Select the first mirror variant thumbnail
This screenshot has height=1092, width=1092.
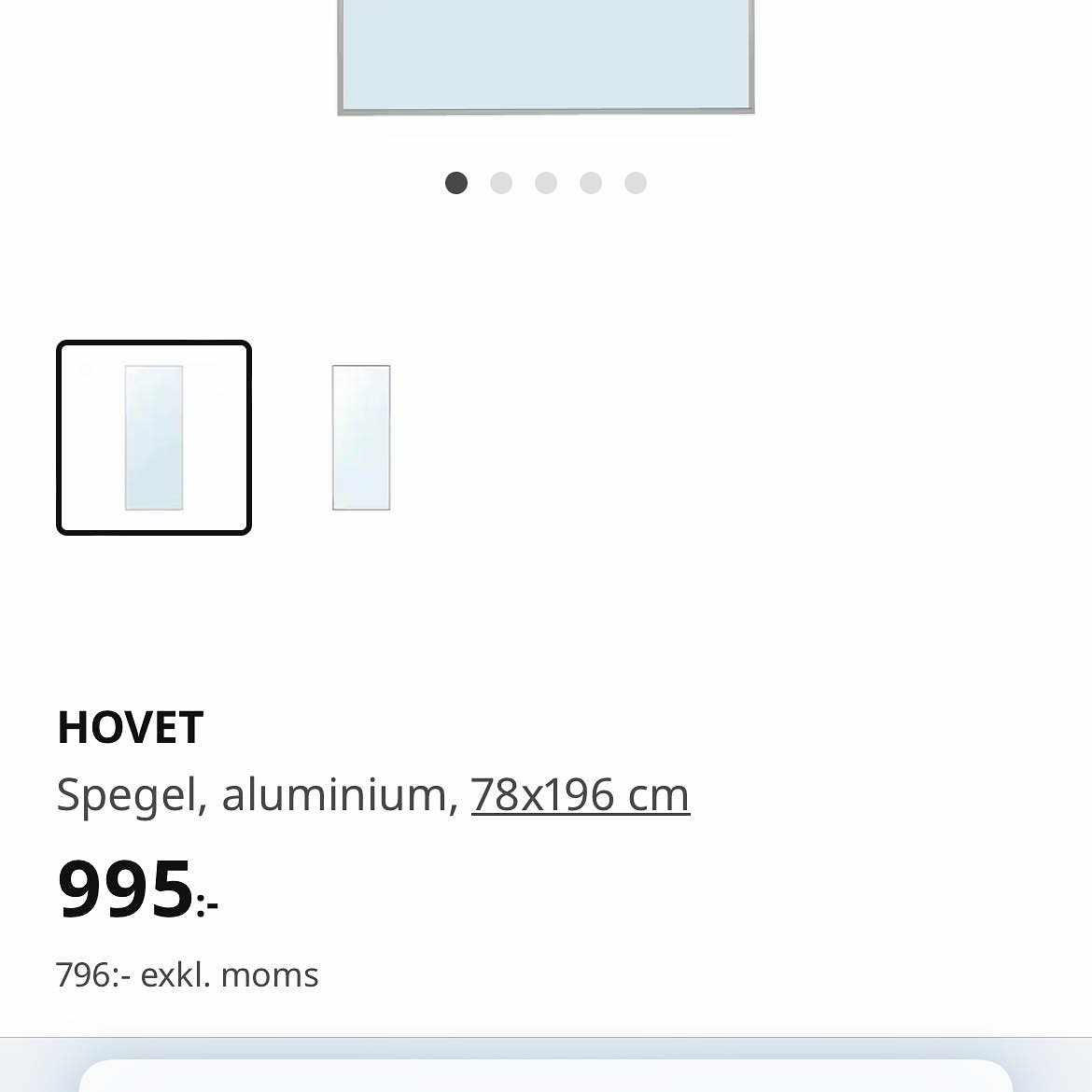tap(154, 438)
